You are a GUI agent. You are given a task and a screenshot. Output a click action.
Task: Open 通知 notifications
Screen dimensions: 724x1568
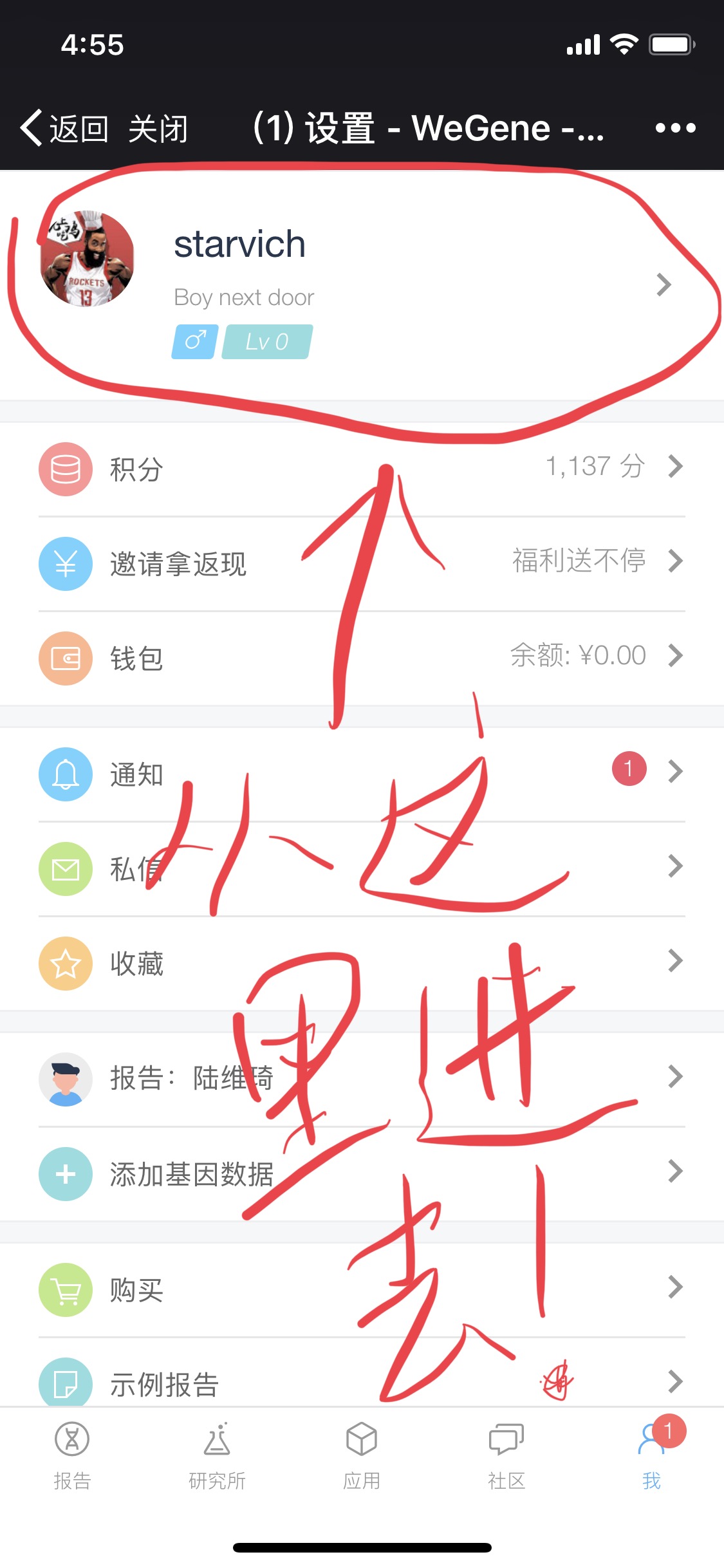click(x=362, y=774)
